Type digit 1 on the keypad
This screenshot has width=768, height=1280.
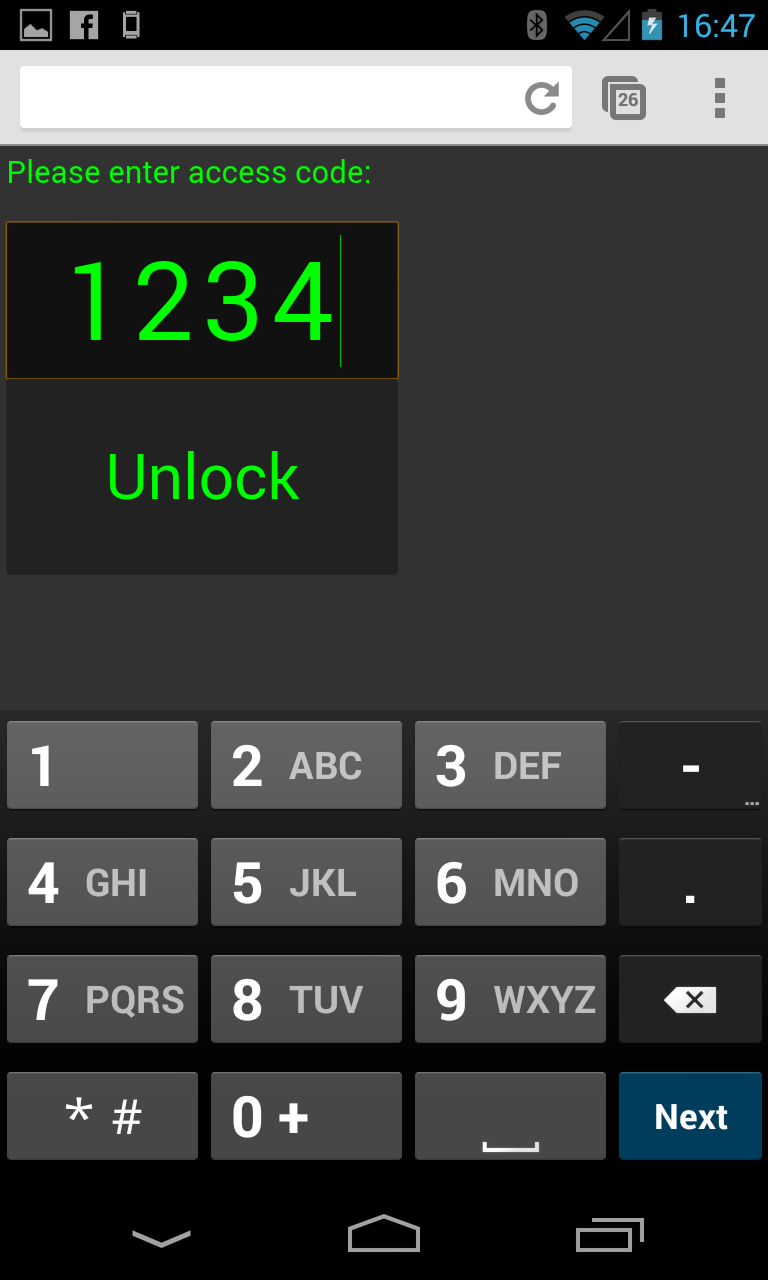[102, 766]
